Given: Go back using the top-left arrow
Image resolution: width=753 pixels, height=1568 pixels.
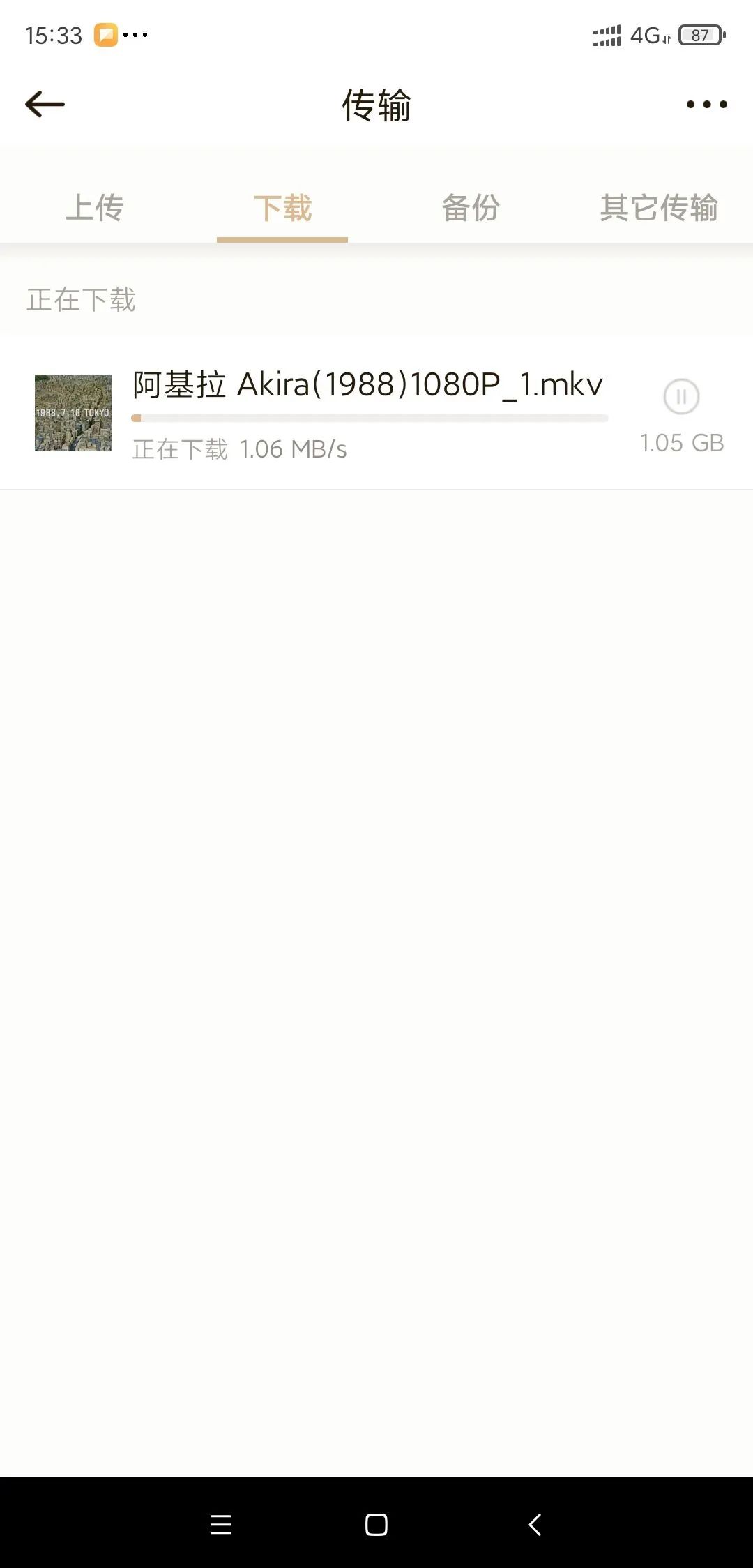Looking at the screenshot, I should 45,105.
